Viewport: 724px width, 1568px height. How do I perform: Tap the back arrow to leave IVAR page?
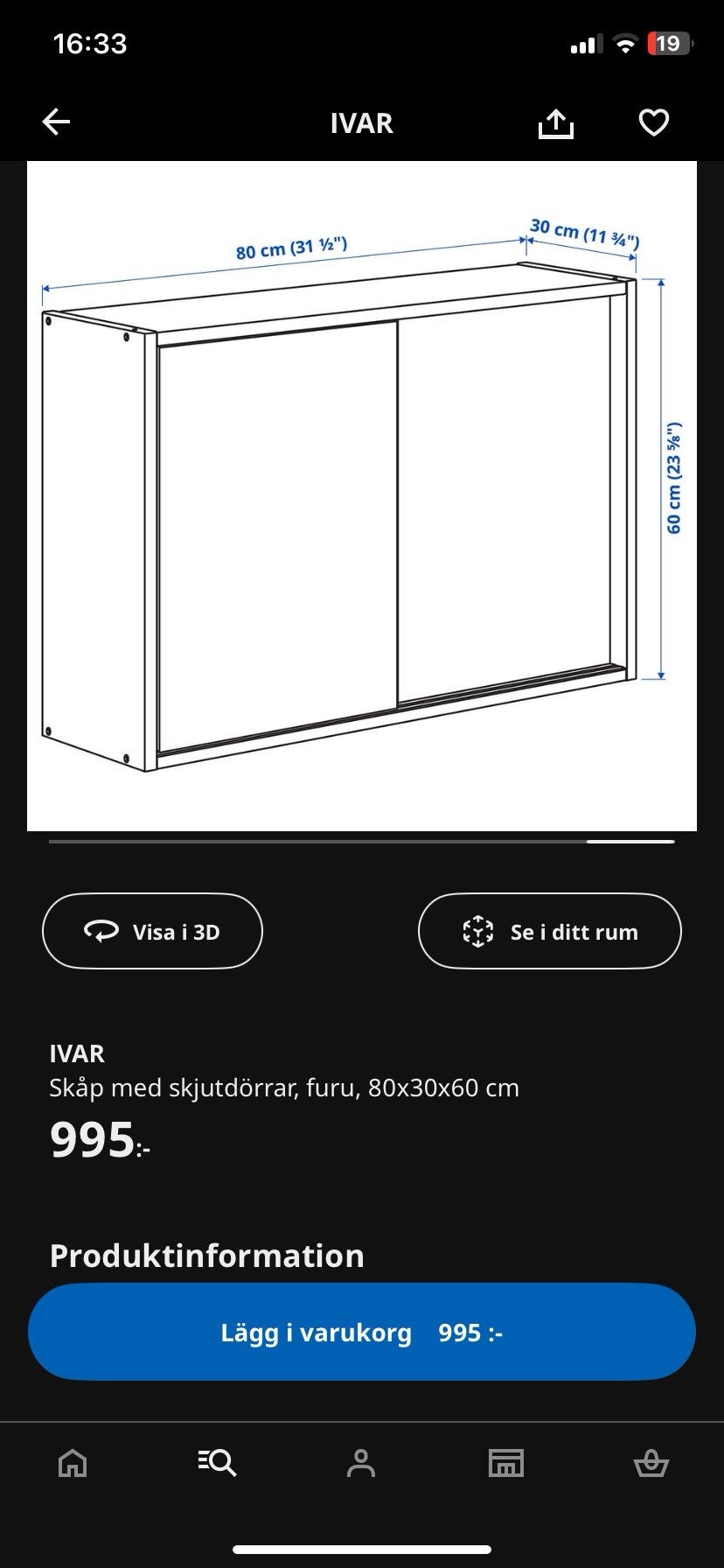(x=55, y=122)
